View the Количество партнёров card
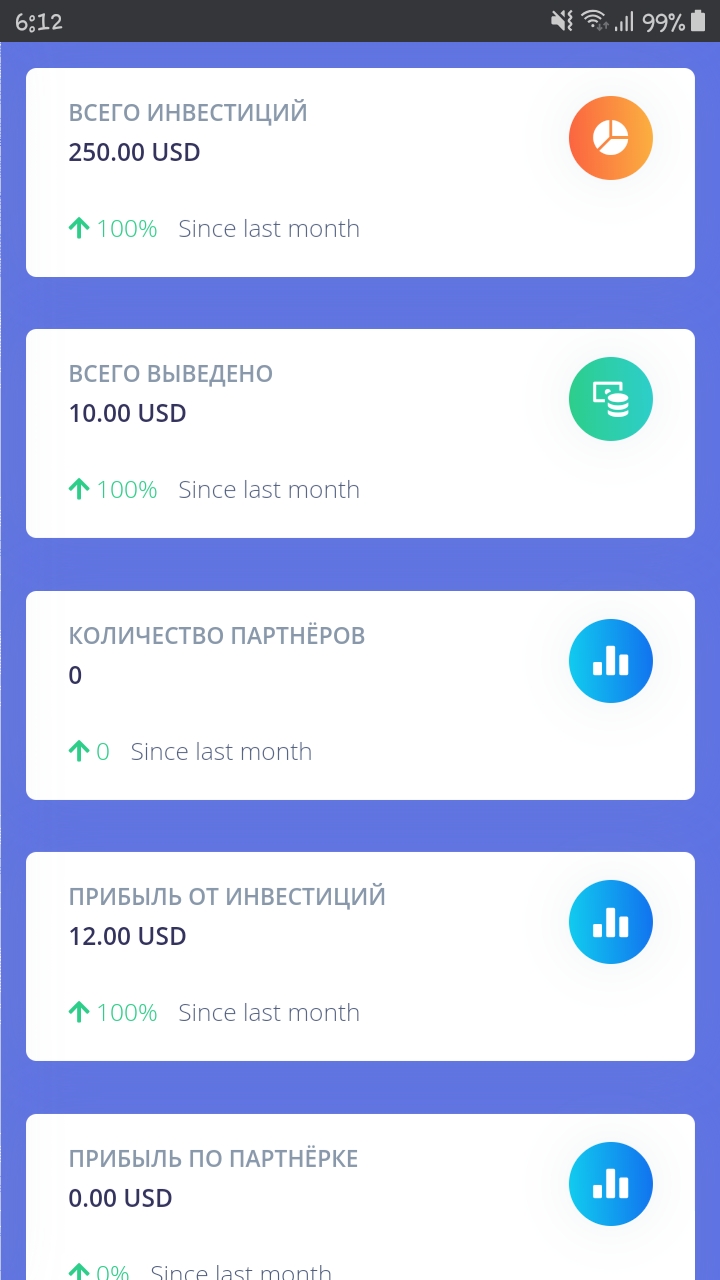The width and height of the screenshot is (720, 1280). [360, 695]
